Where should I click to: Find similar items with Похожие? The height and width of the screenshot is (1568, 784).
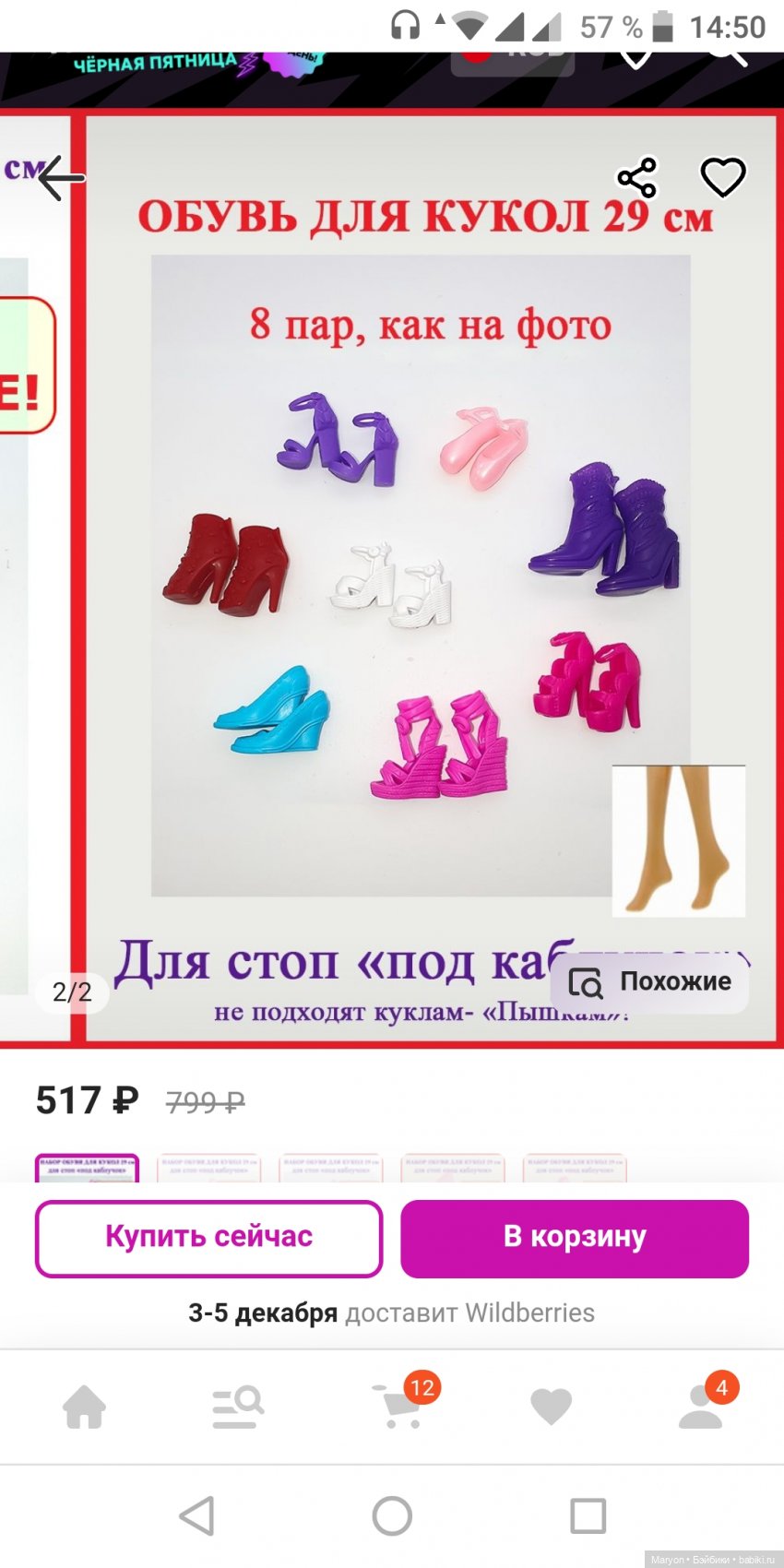pos(650,982)
